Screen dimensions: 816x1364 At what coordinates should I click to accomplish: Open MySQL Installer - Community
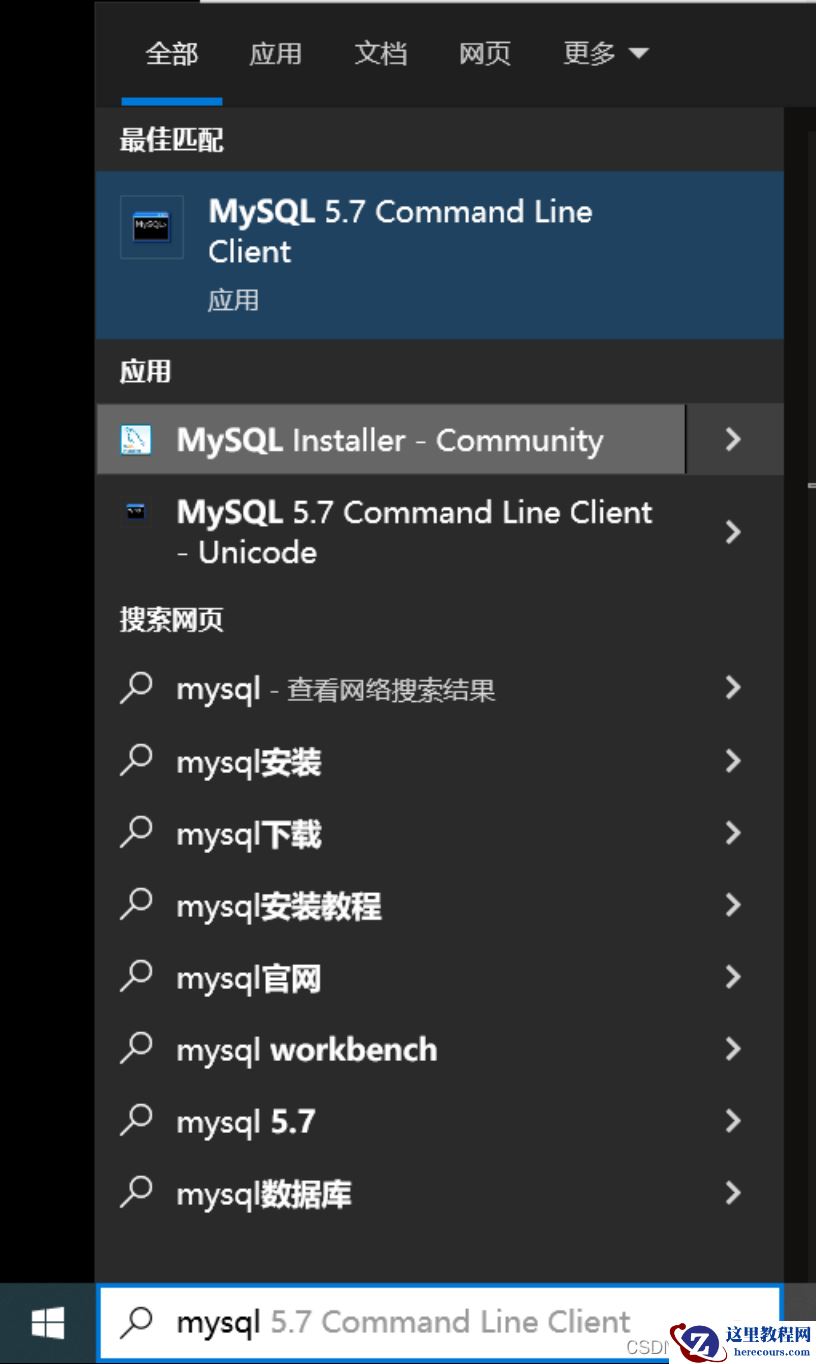pos(390,440)
